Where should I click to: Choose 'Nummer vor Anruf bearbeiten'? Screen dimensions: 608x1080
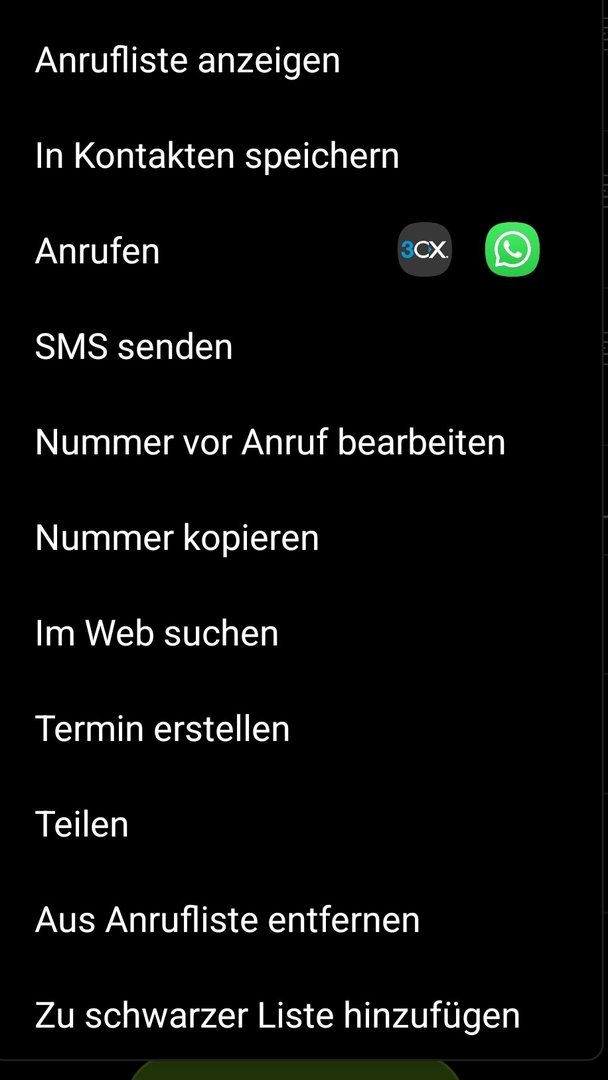click(x=270, y=442)
